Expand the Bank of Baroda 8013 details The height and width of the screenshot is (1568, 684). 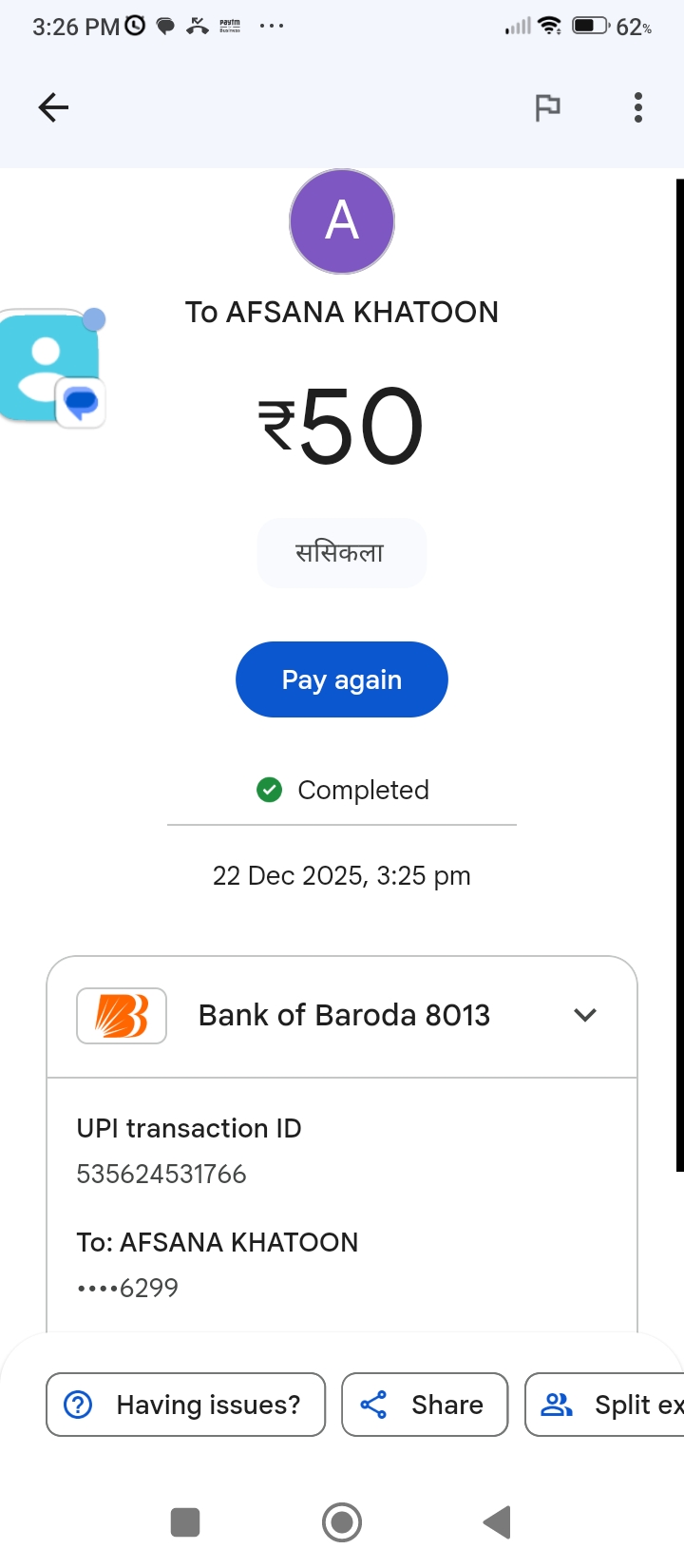point(585,1015)
